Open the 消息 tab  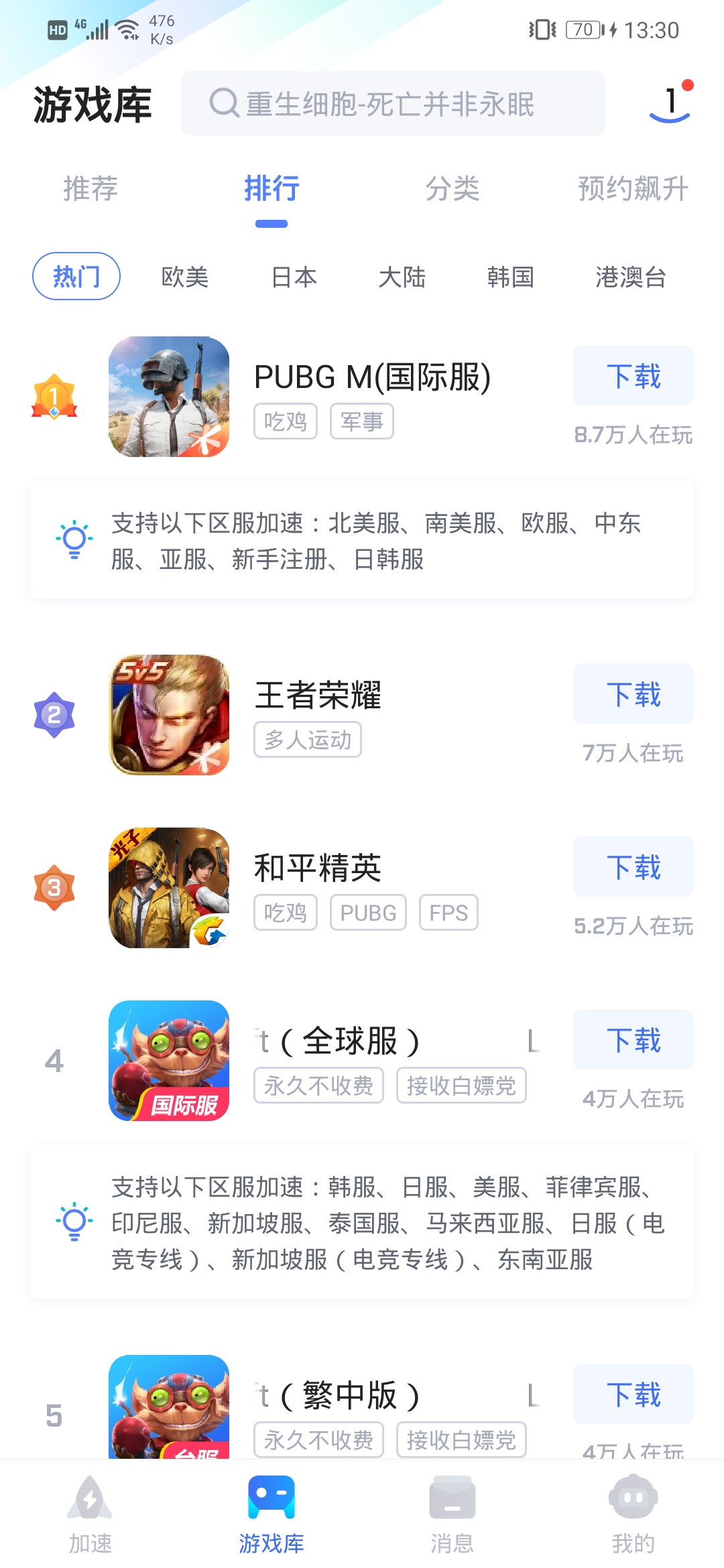(x=452, y=1514)
